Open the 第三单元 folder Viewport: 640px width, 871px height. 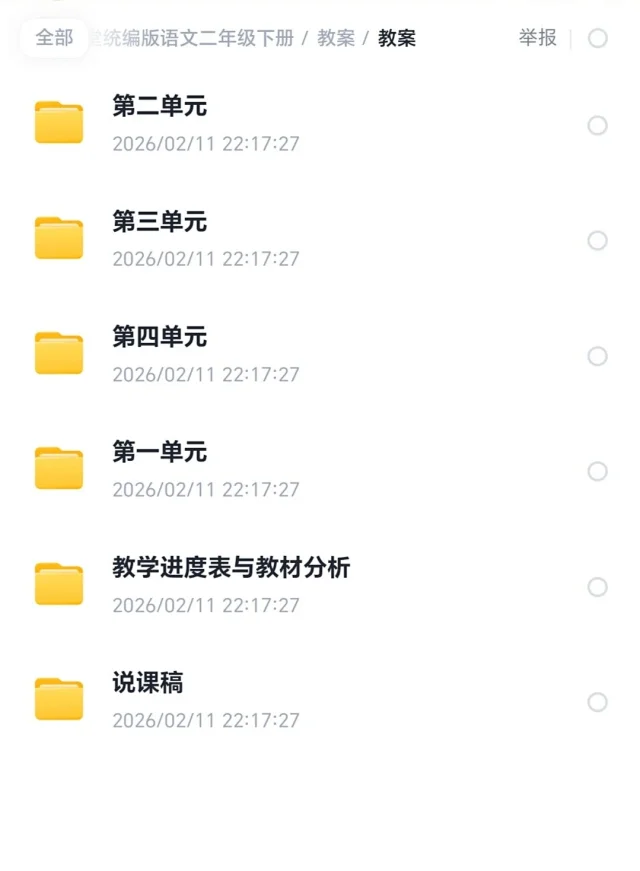[160, 222]
